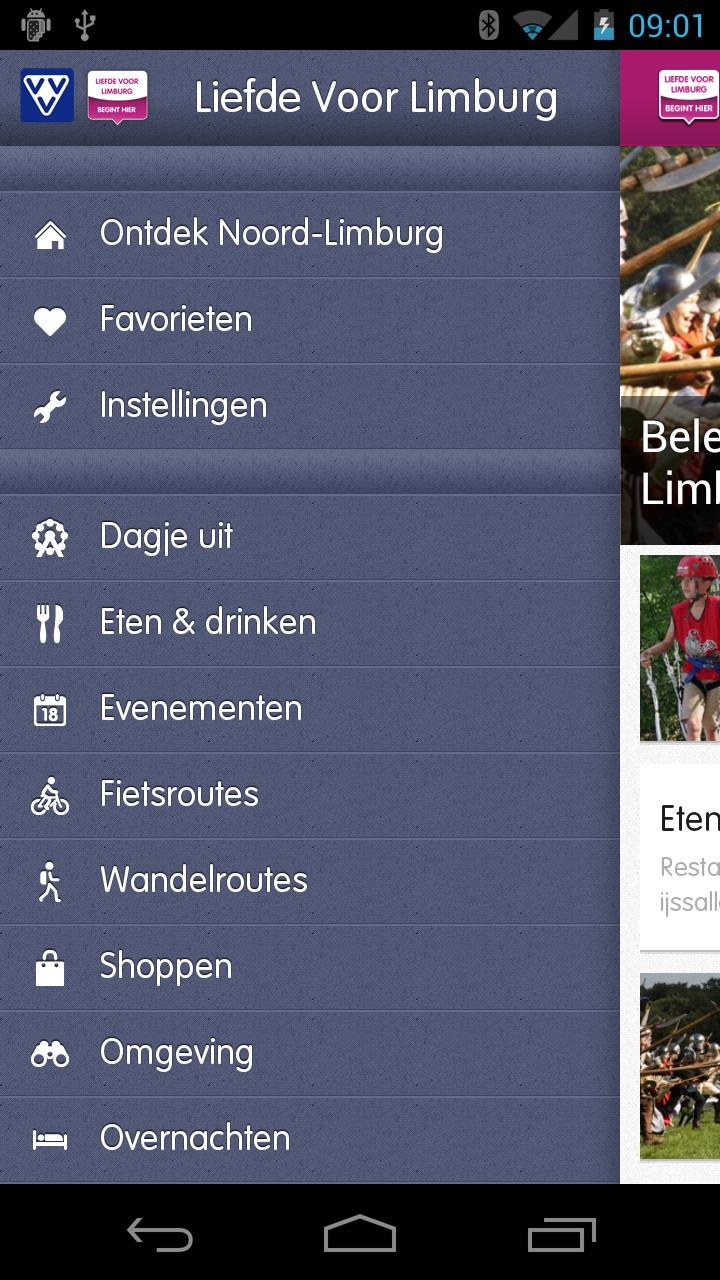Explore Omgeving surroundings
The width and height of the screenshot is (720, 1280).
pyautogui.click(x=176, y=1053)
